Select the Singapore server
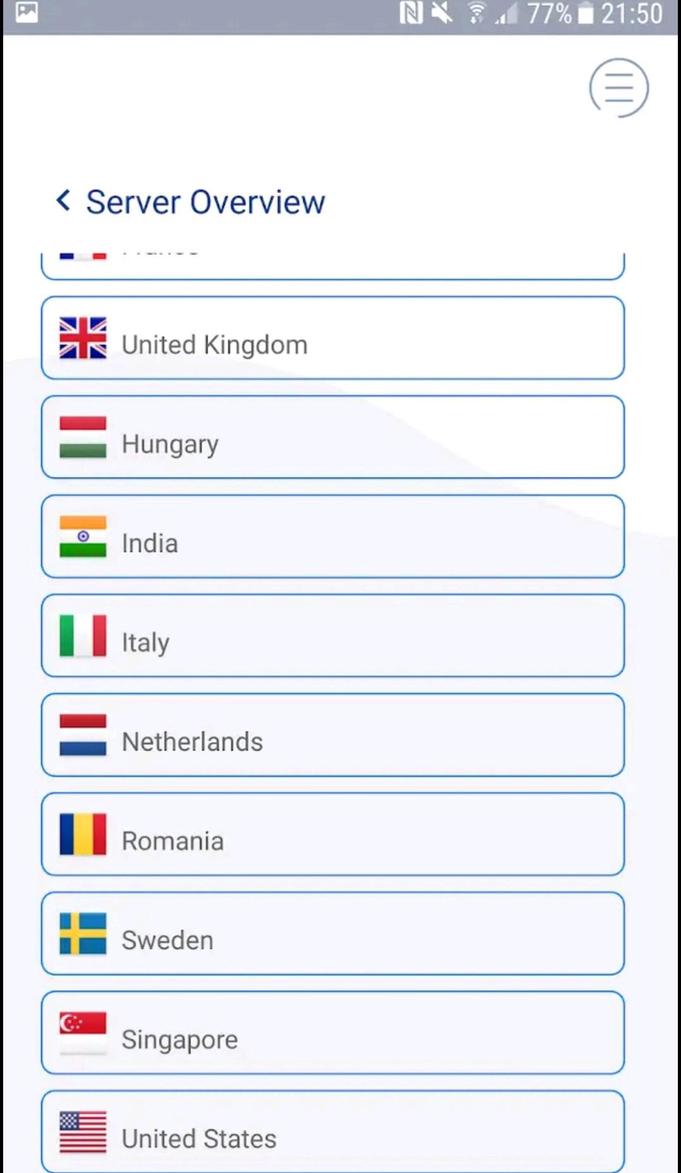 (332, 1033)
